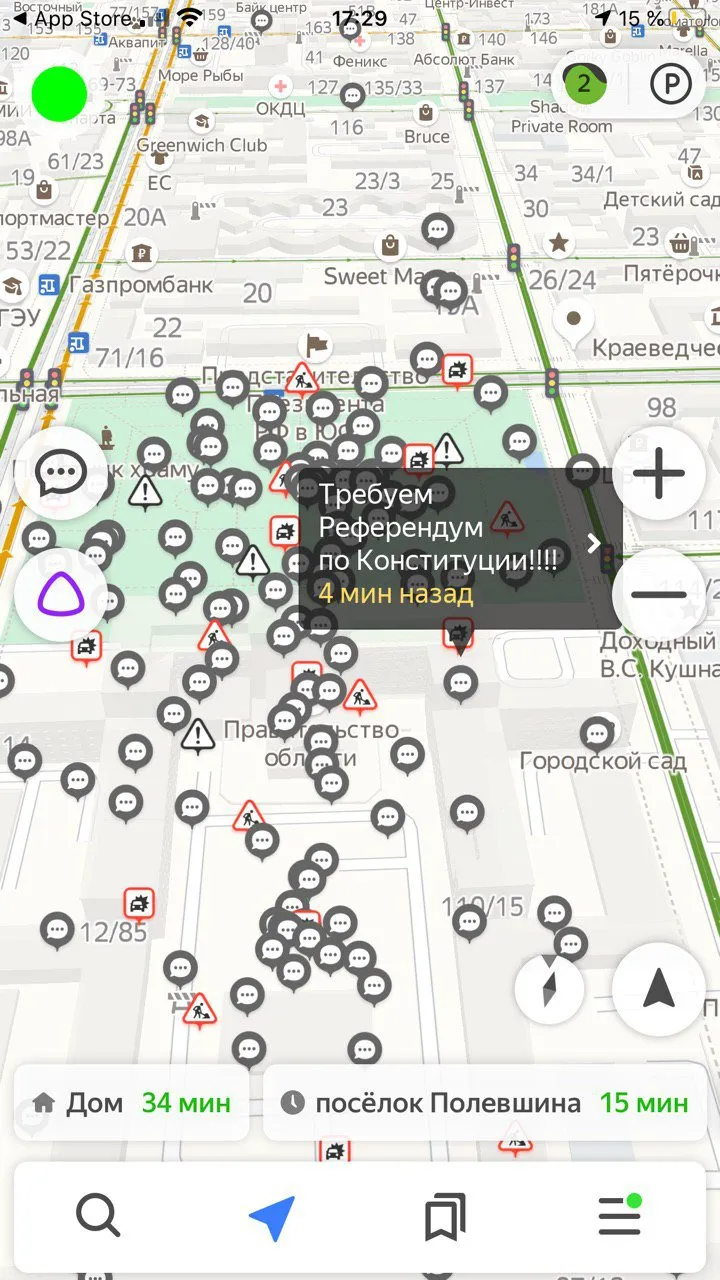Open search with the magnifier icon
The image size is (720, 1280).
coord(98,1216)
